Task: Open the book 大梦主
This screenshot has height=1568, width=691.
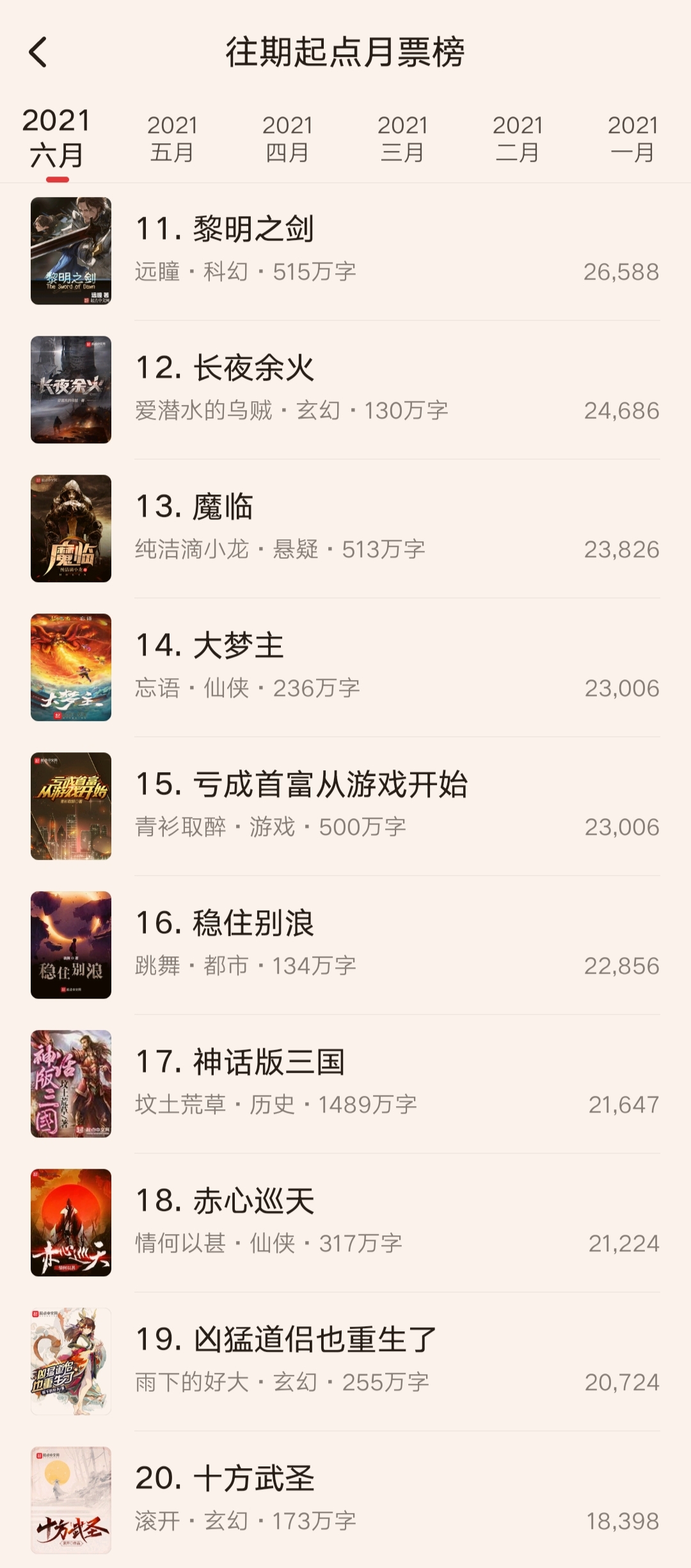Action: 345,667
